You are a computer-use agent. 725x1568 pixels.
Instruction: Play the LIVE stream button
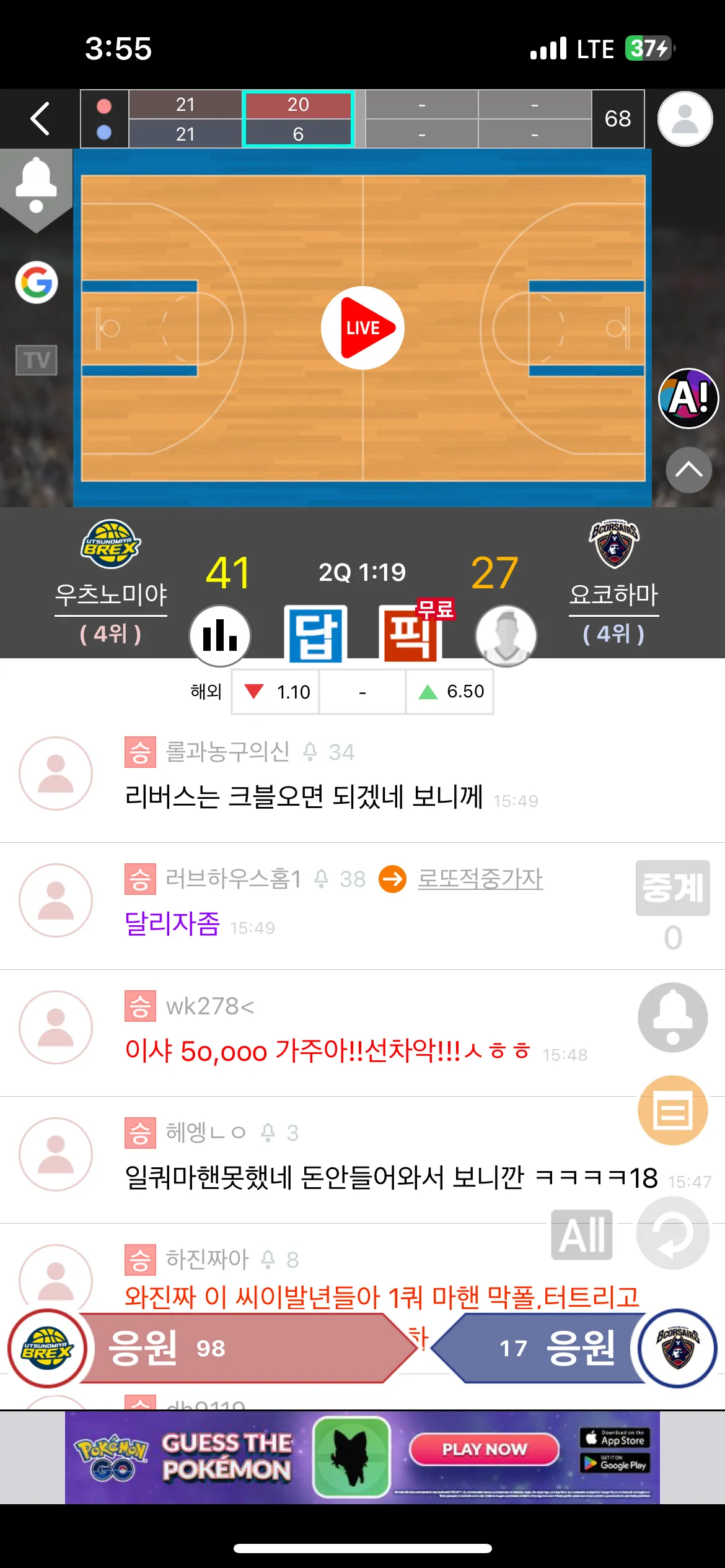[362, 328]
